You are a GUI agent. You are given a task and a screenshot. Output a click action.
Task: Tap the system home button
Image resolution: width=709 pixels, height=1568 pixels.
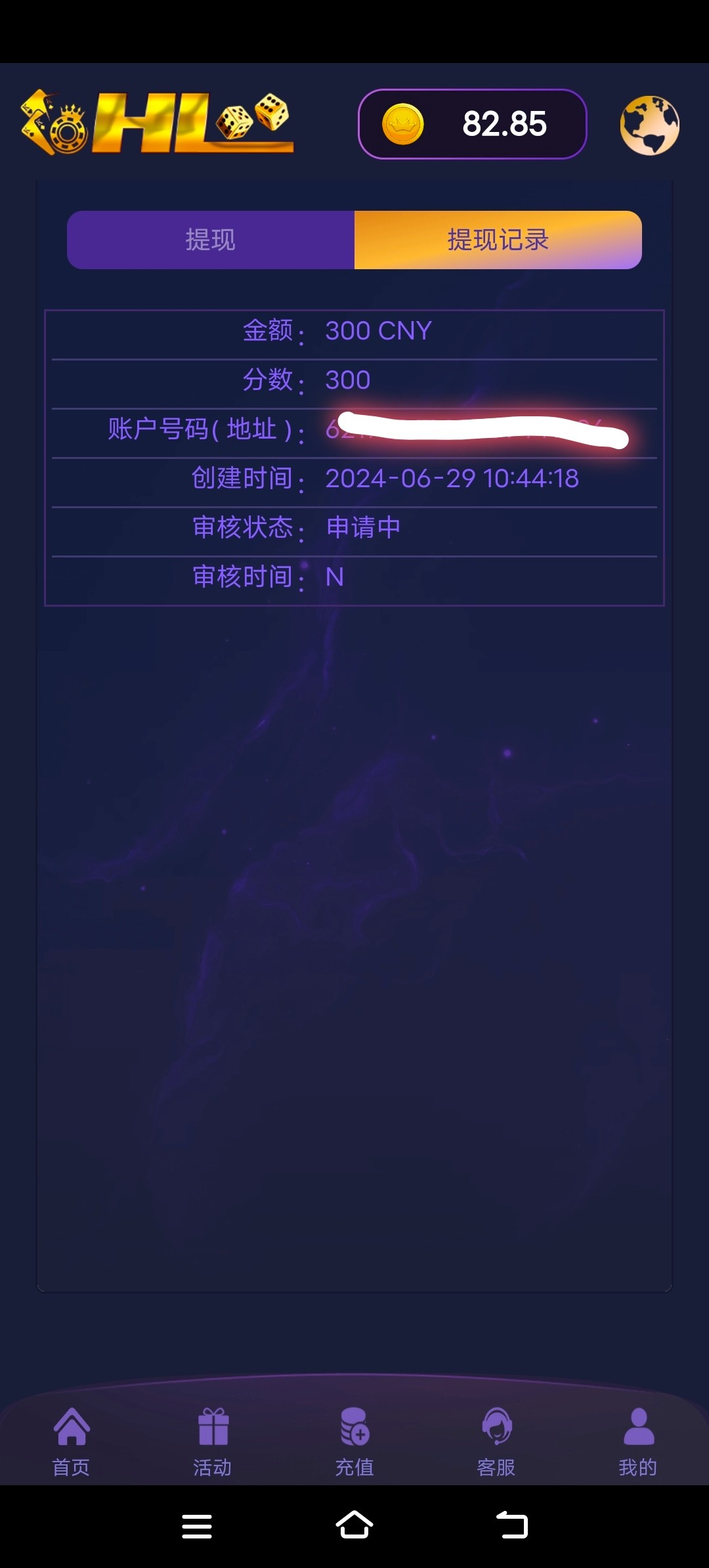pyautogui.click(x=354, y=1525)
